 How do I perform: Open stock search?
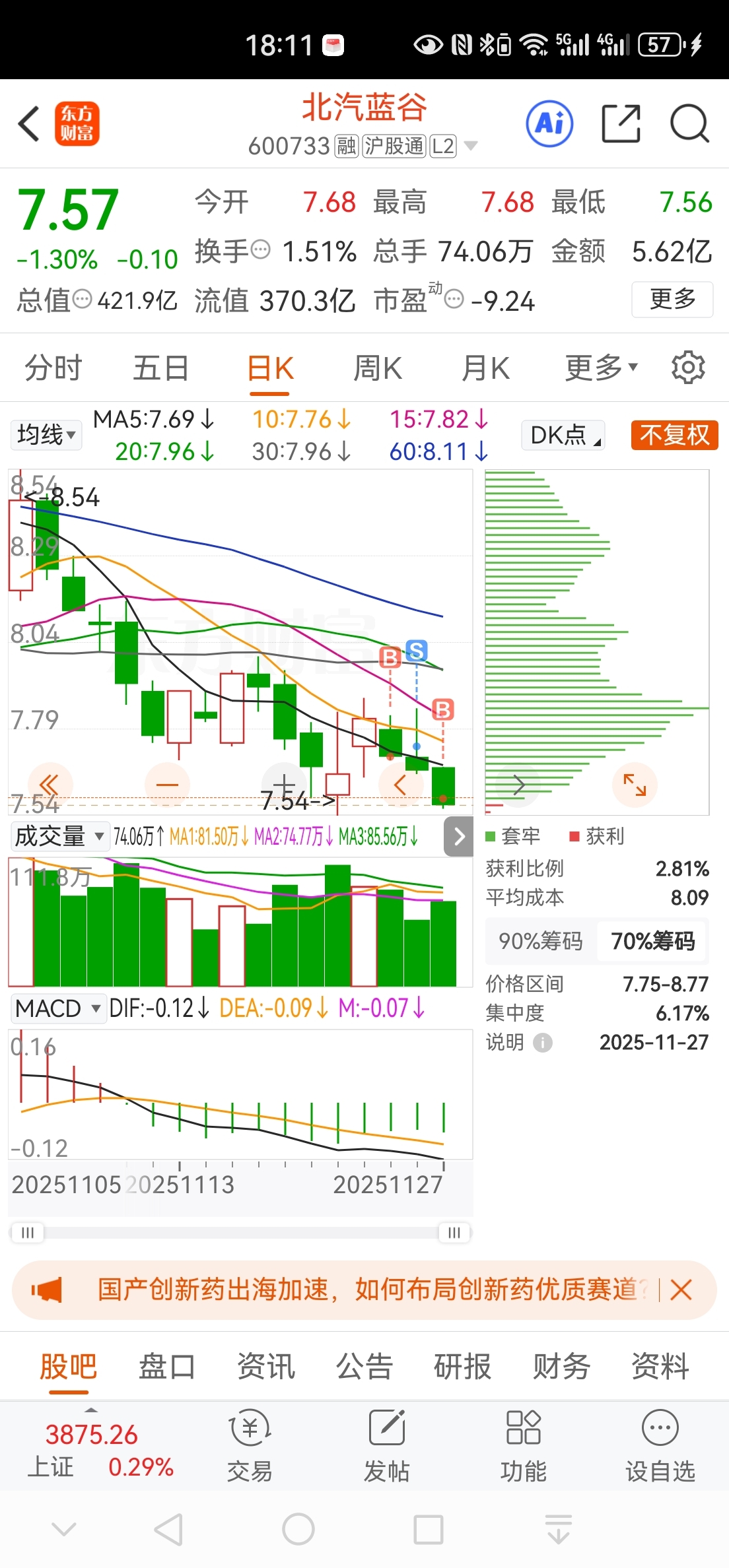tap(689, 123)
